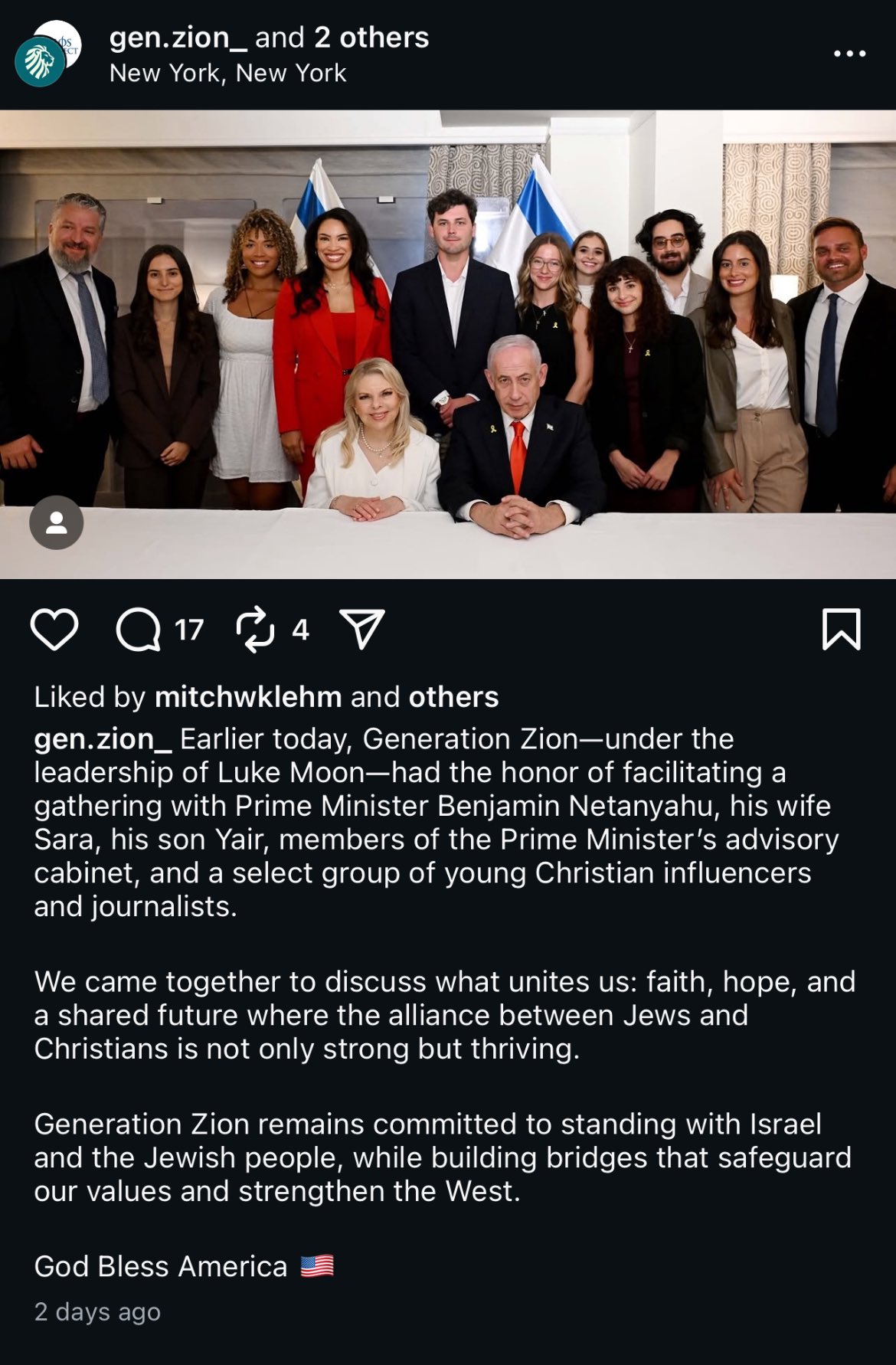
Task: Open the post's three-dot options menu
Action: [849, 54]
